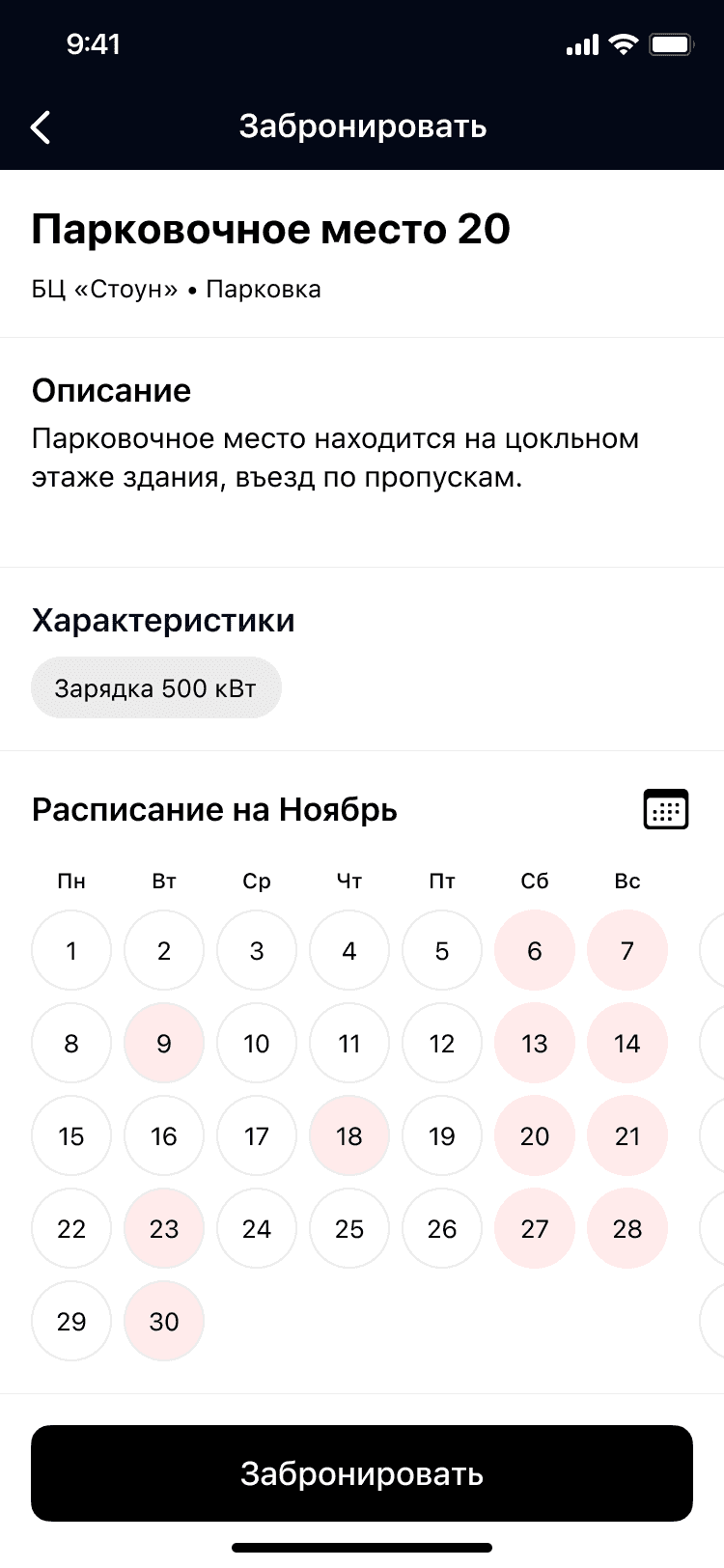
Task: Go back using the arrow
Action: point(41,126)
